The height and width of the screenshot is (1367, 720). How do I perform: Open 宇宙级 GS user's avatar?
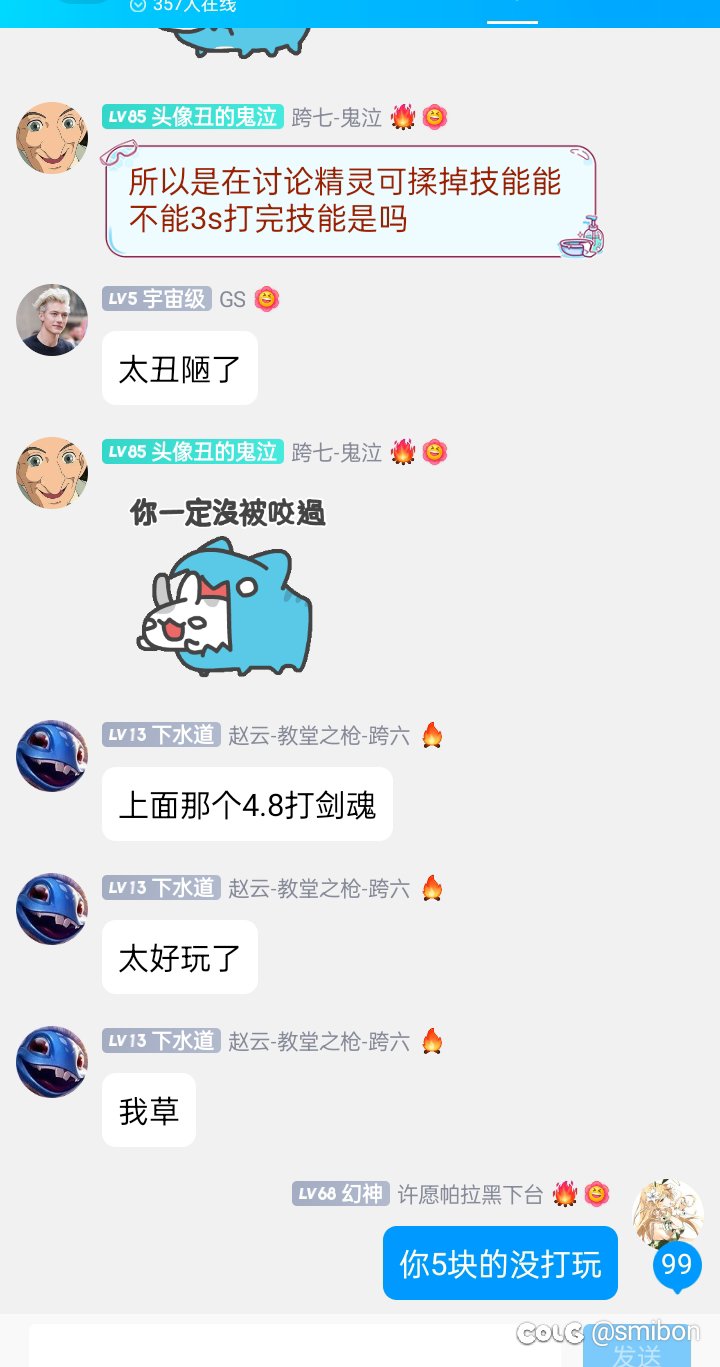52,320
